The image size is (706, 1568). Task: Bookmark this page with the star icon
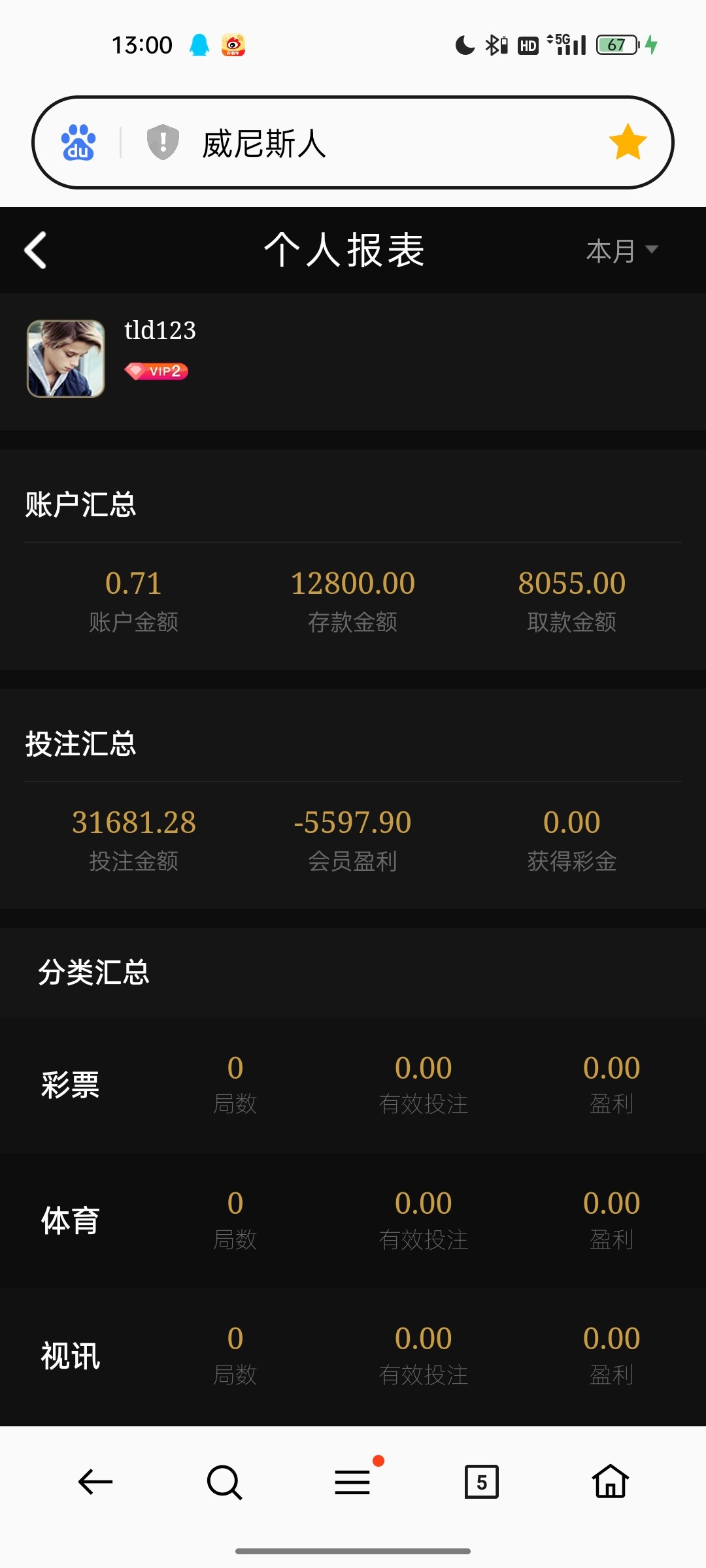[628, 142]
